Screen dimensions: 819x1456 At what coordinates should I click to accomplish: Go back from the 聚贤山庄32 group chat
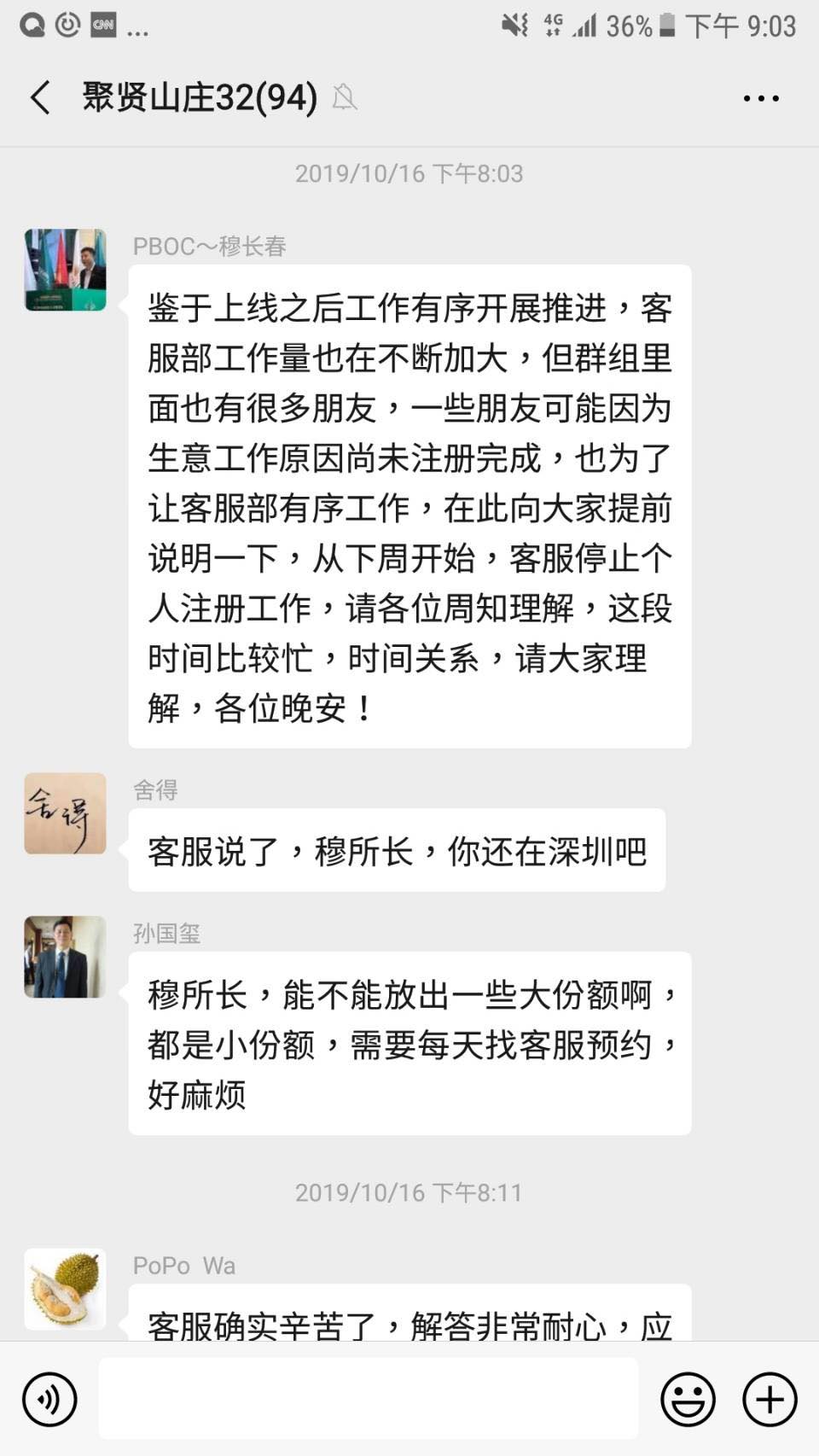40,98
